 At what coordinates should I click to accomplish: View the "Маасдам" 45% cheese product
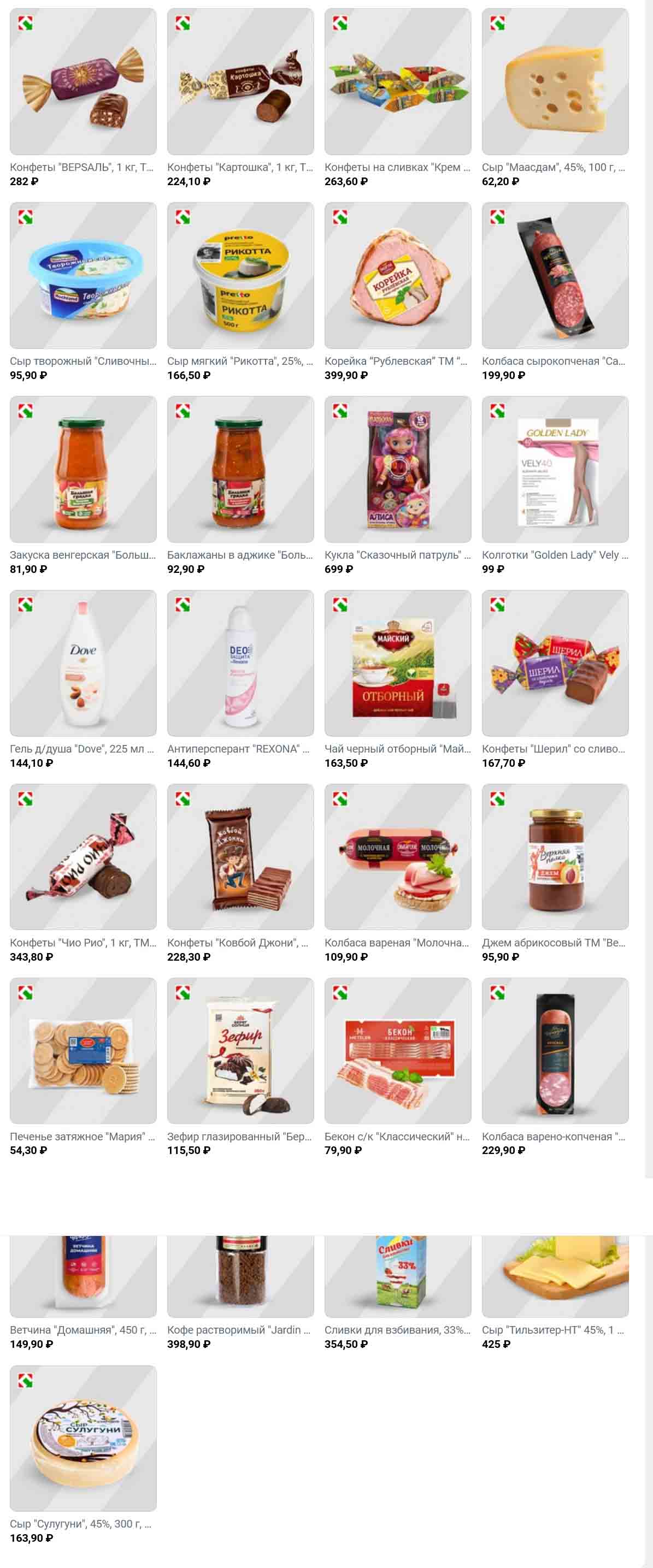[555, 81]
